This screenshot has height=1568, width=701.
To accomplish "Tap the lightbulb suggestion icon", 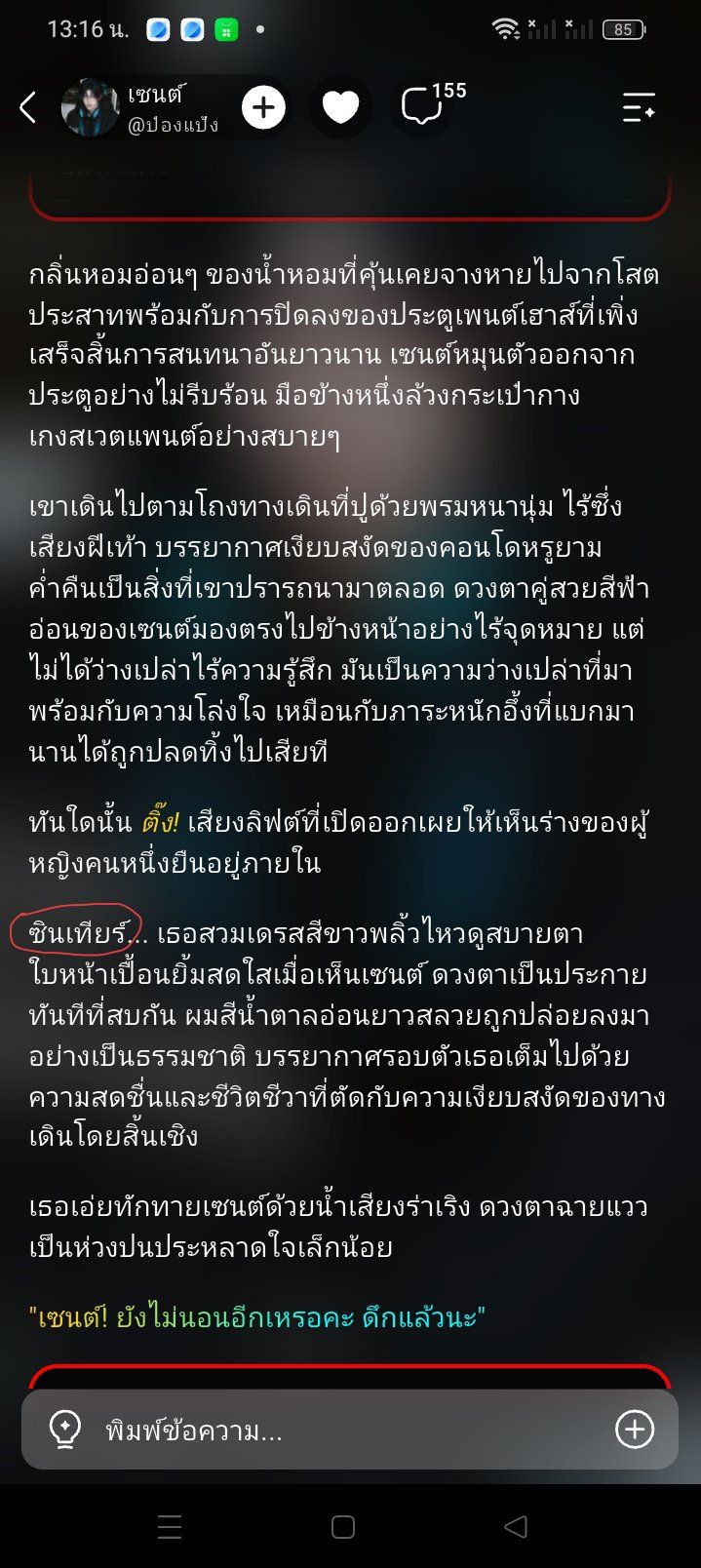I will click(x=64, y=1430).
